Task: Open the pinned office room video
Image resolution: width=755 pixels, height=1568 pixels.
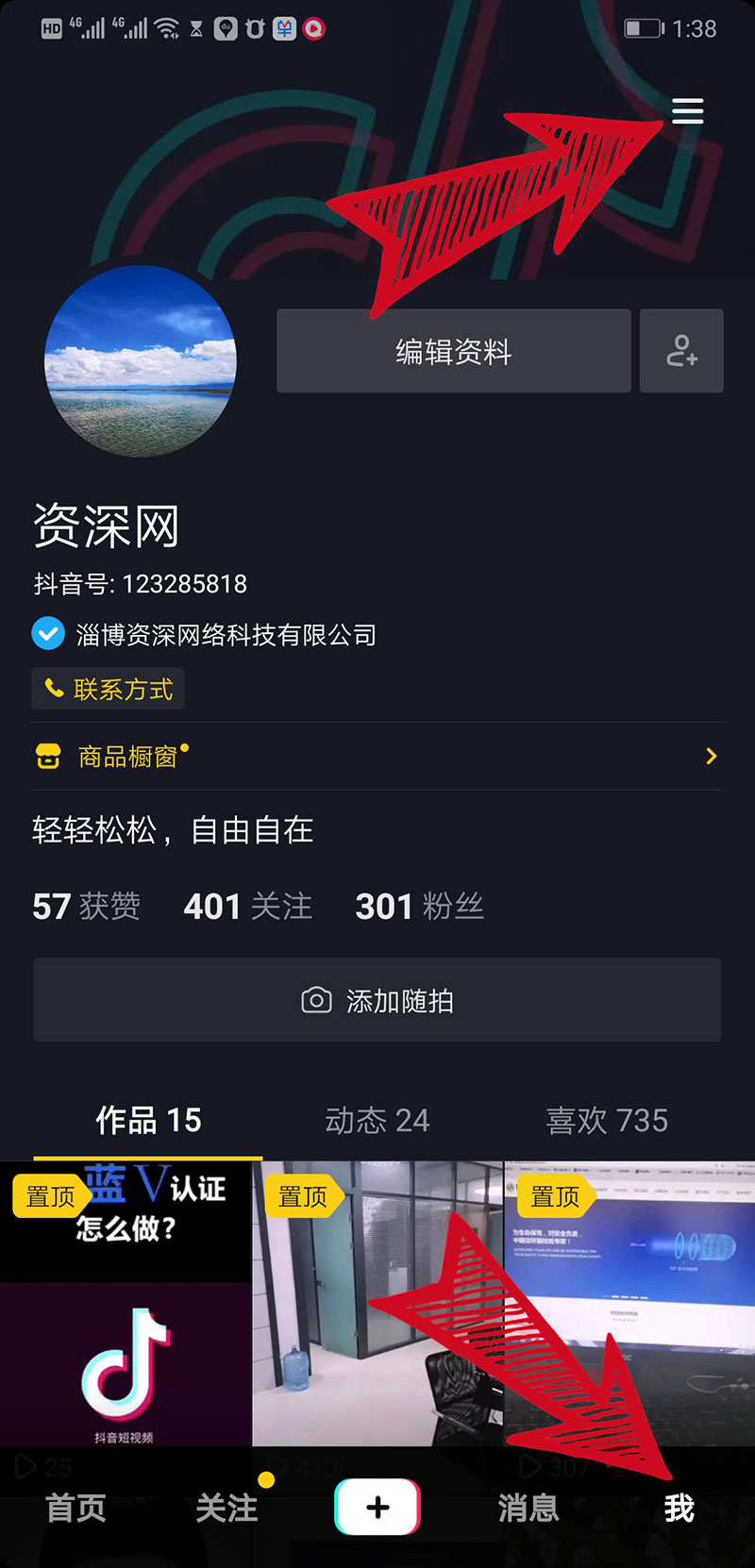Action: (377, 1321)
